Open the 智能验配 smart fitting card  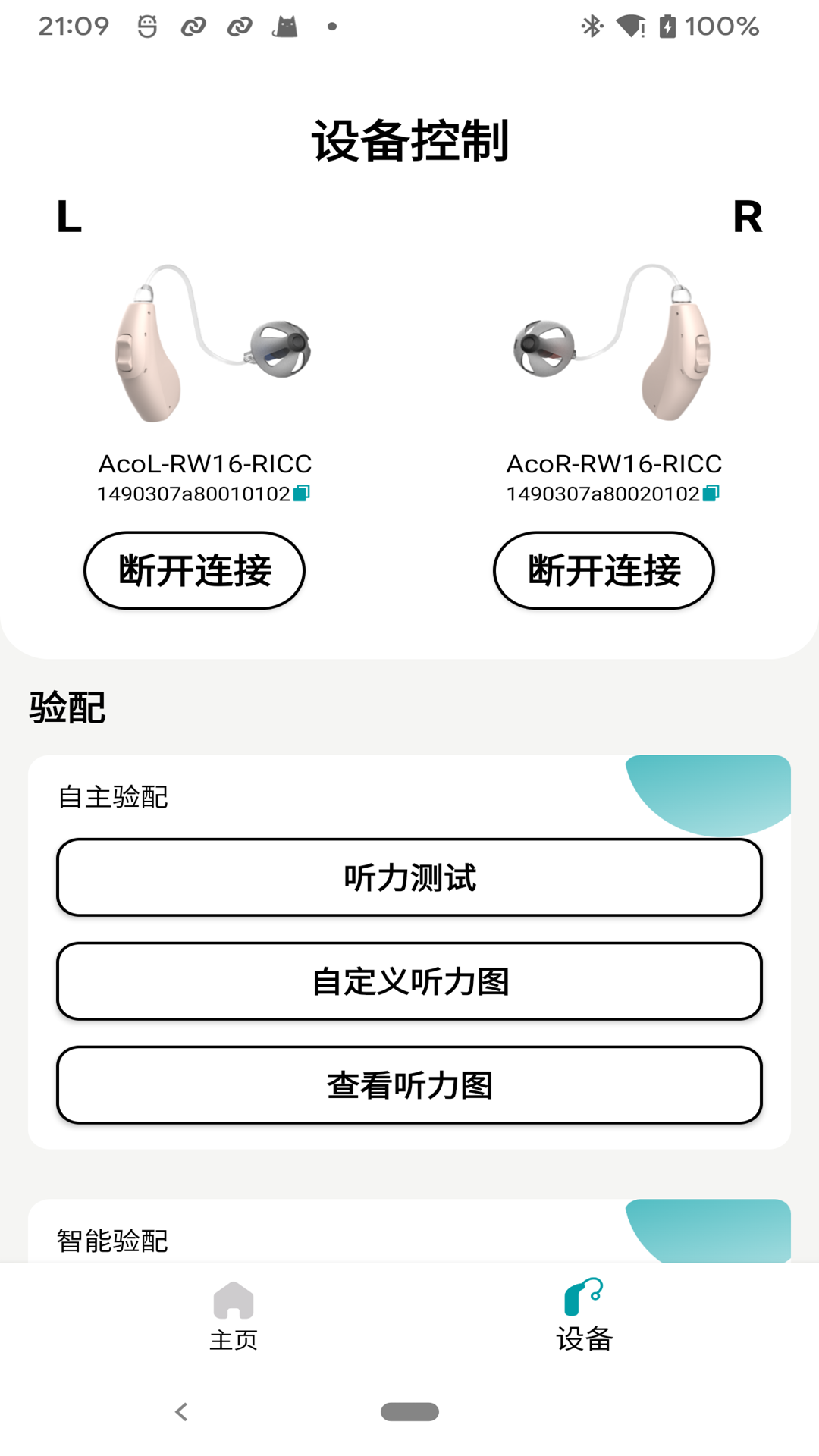tap(114, 1241)
